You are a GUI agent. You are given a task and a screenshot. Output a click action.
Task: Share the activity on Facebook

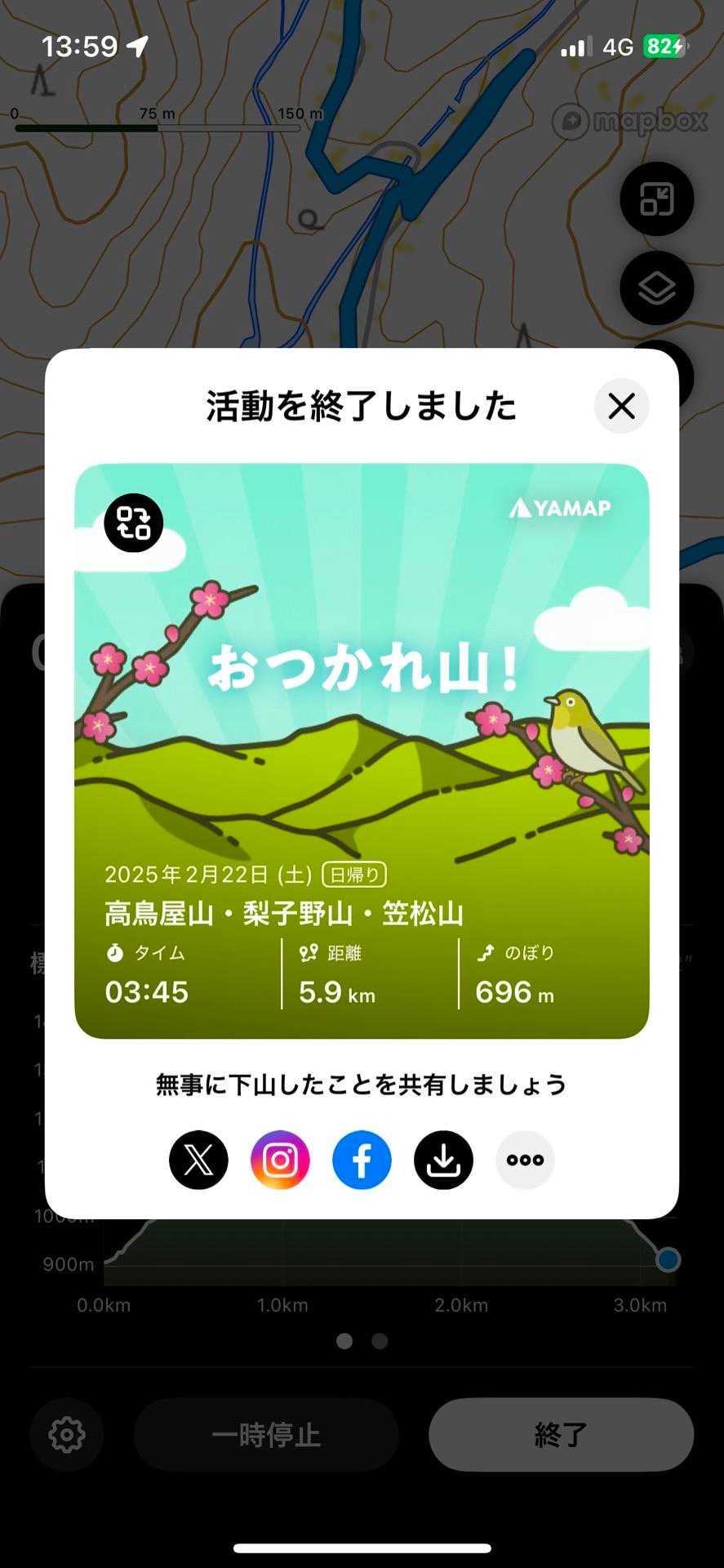point(362,1160)
